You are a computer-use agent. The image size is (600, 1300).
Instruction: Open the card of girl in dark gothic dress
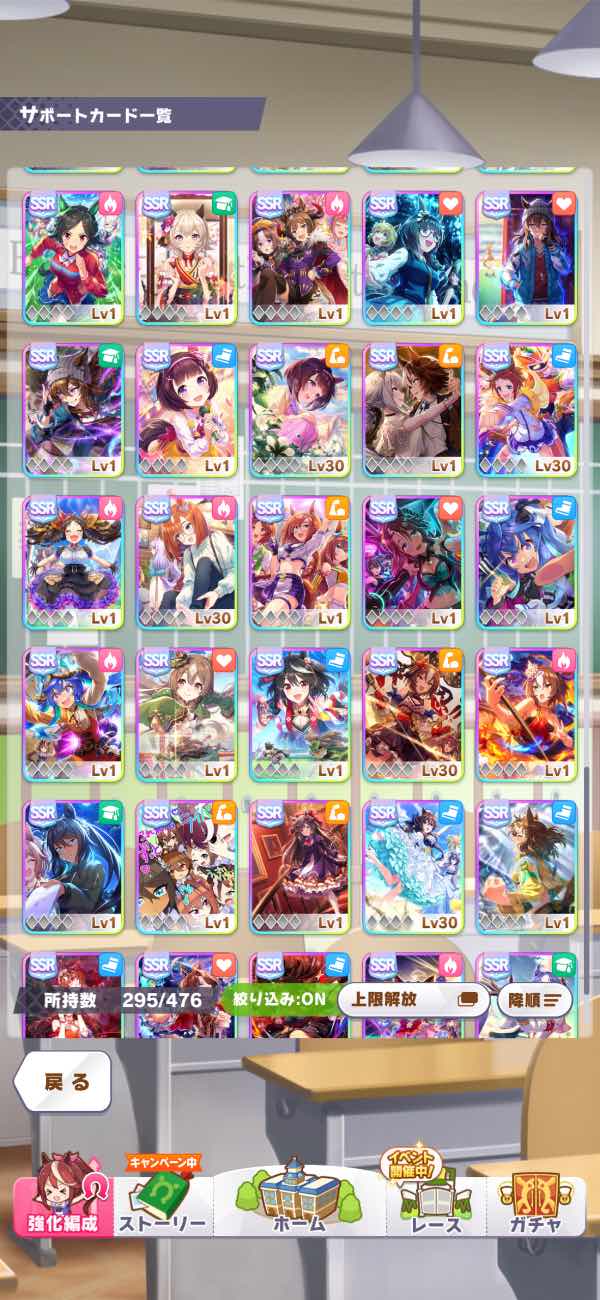coord(300,865)
